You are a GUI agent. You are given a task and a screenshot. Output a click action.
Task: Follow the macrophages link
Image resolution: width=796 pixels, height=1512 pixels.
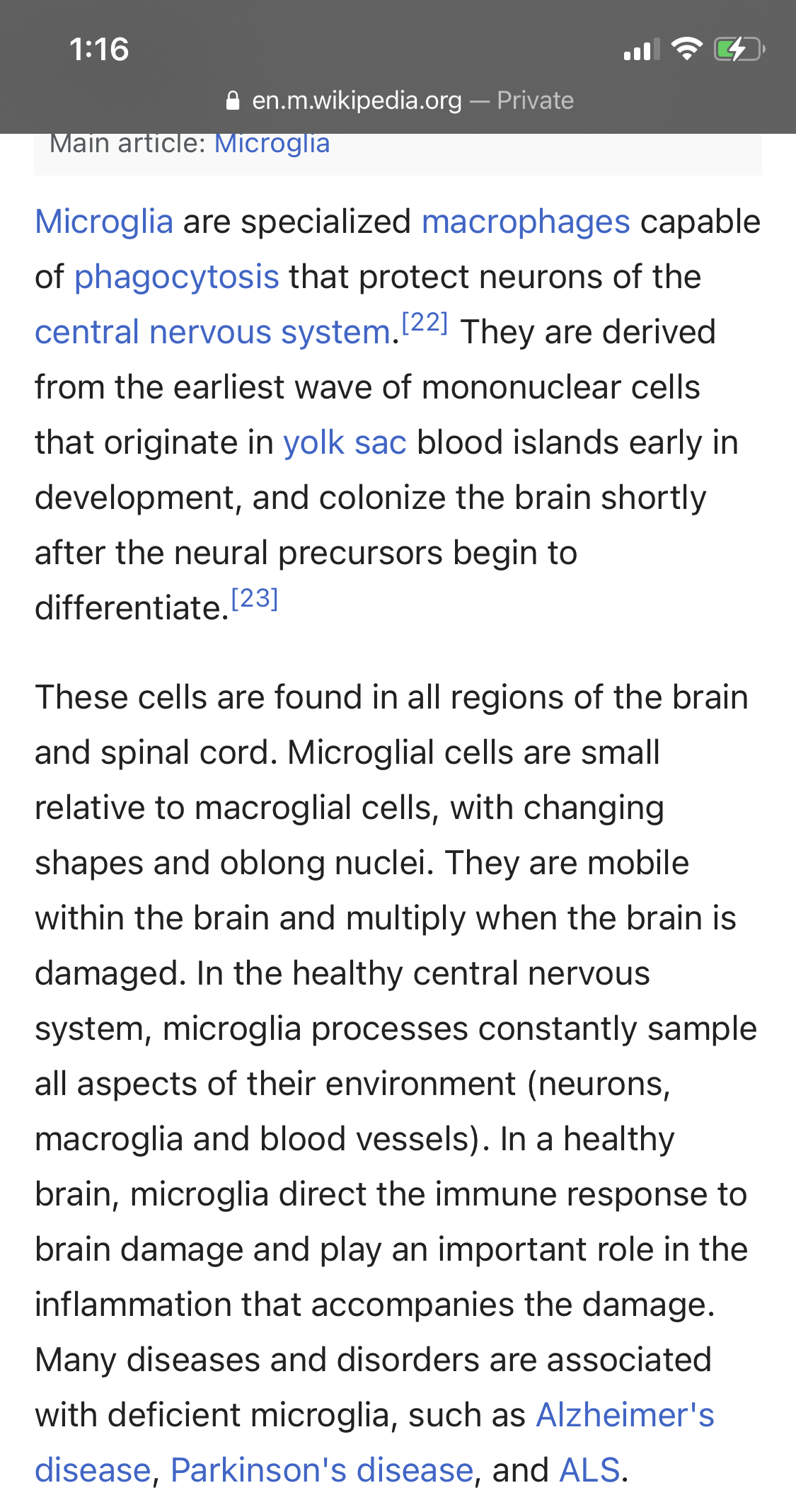(x=526, y=222)
